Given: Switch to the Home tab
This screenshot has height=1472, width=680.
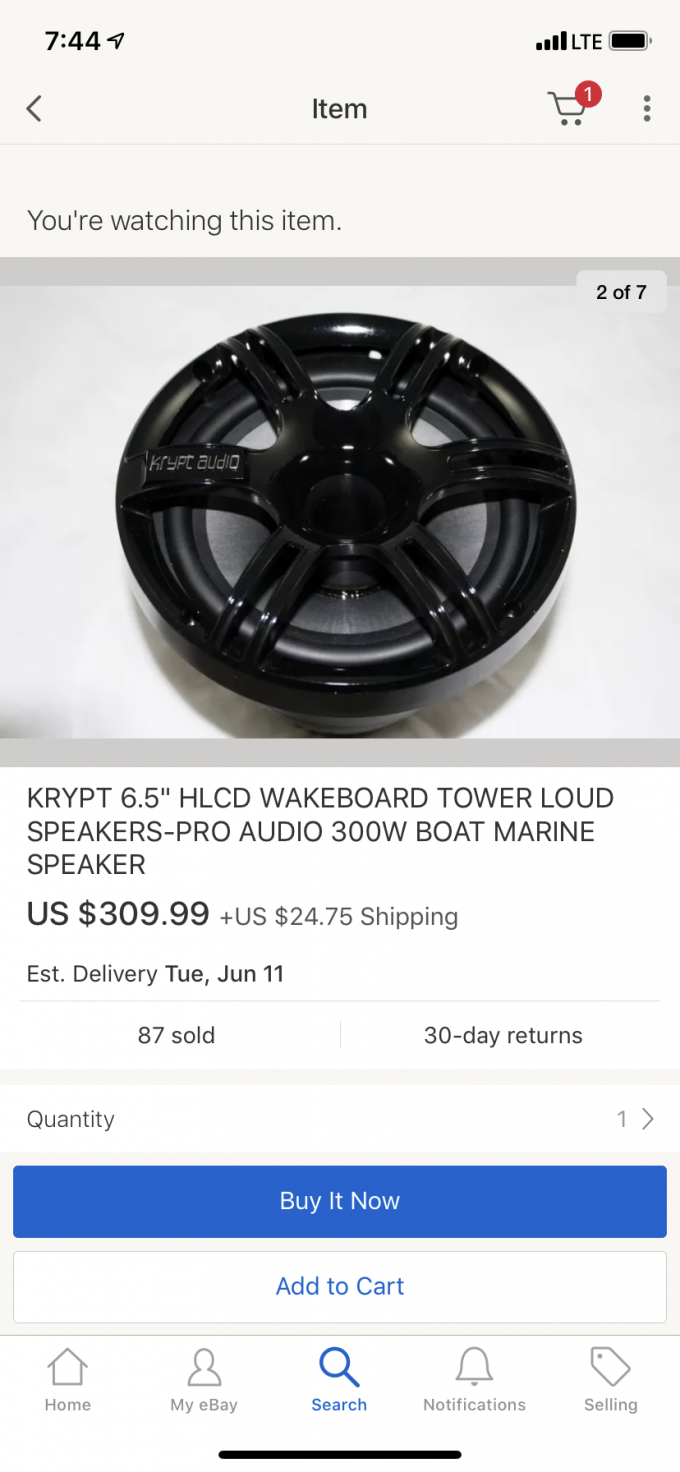Looking at the screenshot, I should 68,1381.
